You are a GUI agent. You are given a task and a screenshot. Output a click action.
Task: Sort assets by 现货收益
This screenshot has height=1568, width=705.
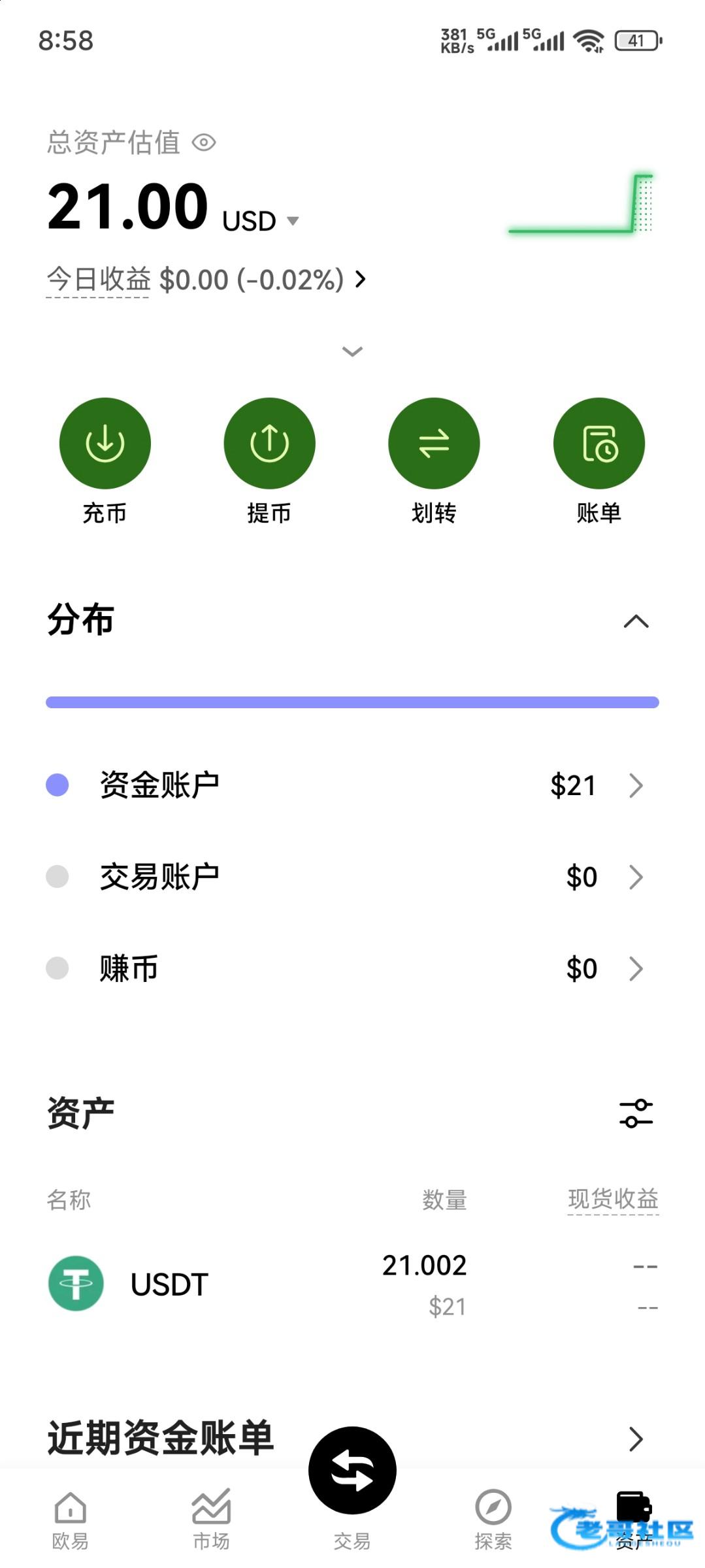coord(613,1200)
